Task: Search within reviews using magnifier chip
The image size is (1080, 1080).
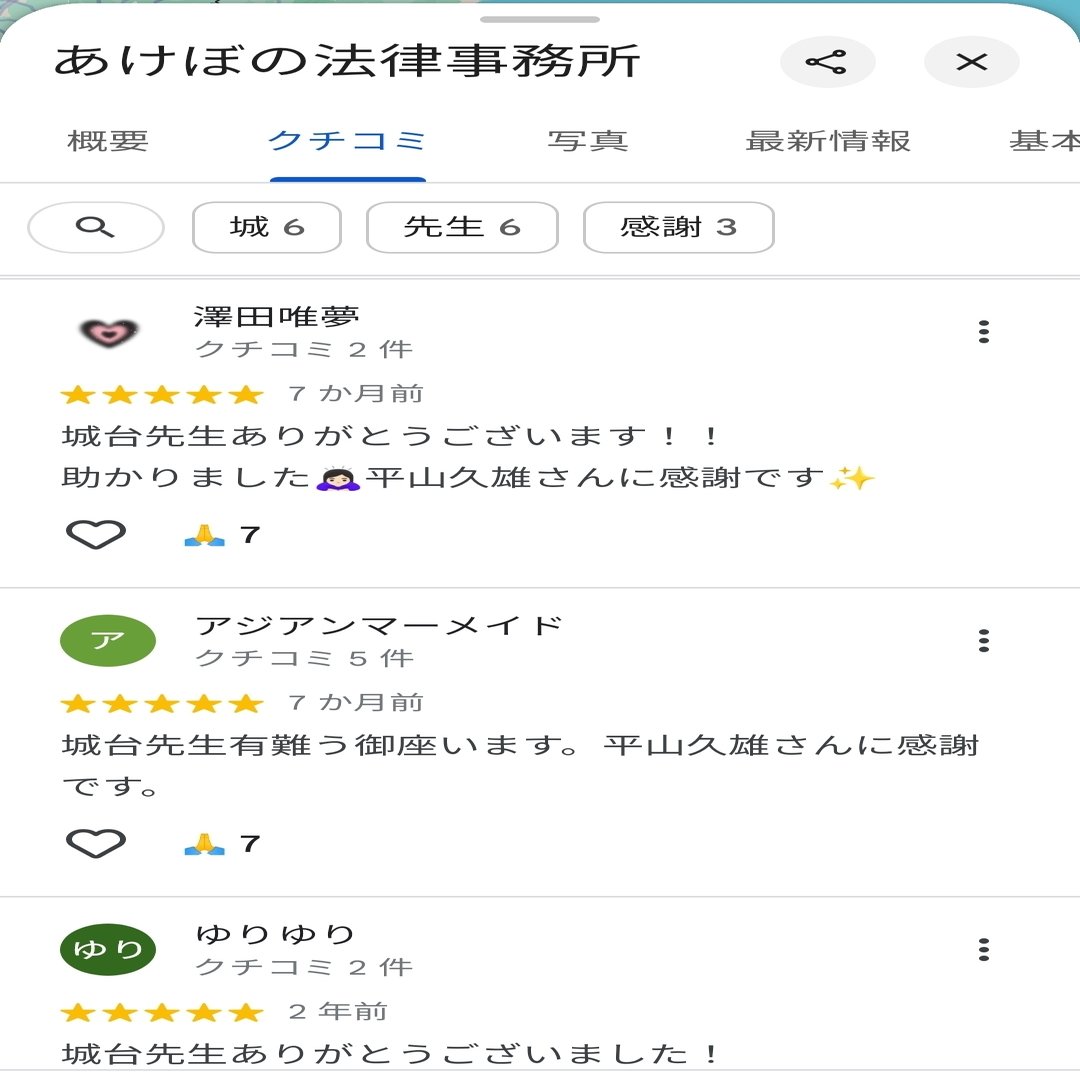Action: click(95, 228)
